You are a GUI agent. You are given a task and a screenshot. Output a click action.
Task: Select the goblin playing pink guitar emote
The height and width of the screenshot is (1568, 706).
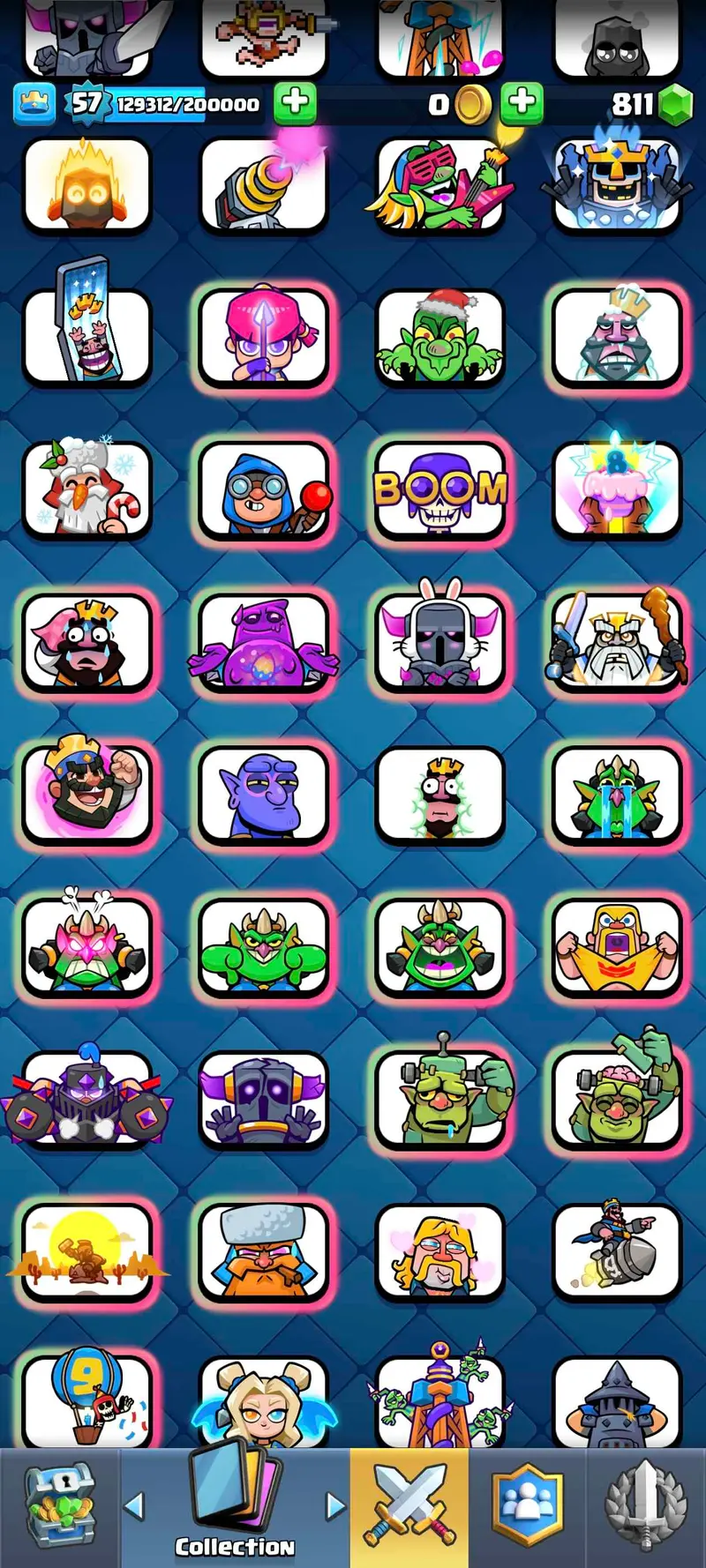(439, 185)
